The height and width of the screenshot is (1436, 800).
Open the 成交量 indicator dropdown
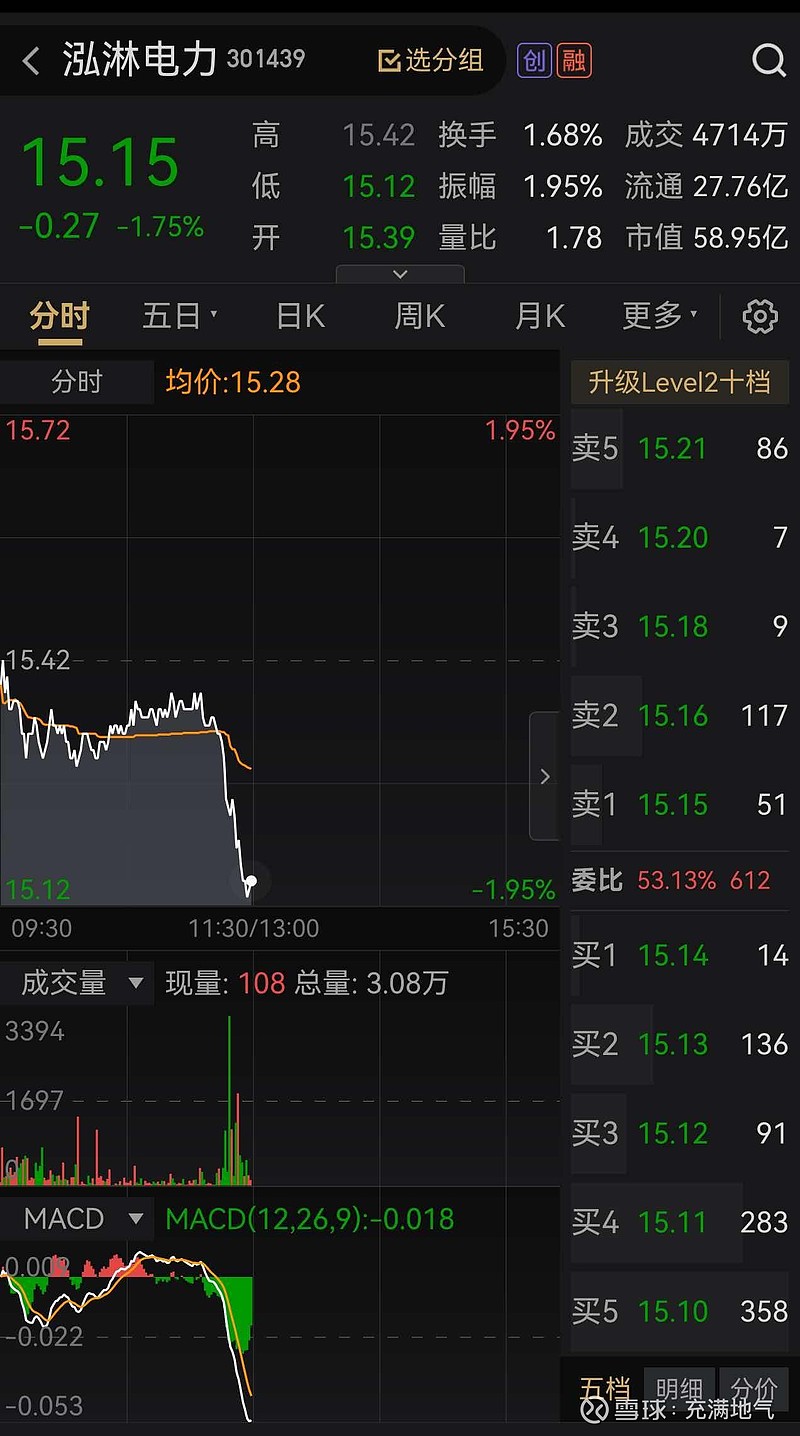coord(77,983)
